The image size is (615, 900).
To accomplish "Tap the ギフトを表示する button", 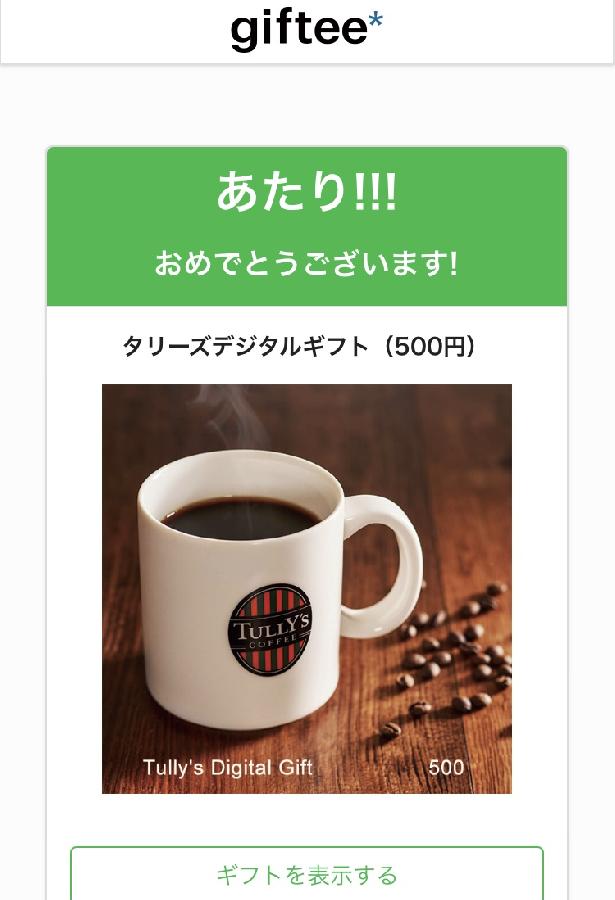I will tap(307, 875).
